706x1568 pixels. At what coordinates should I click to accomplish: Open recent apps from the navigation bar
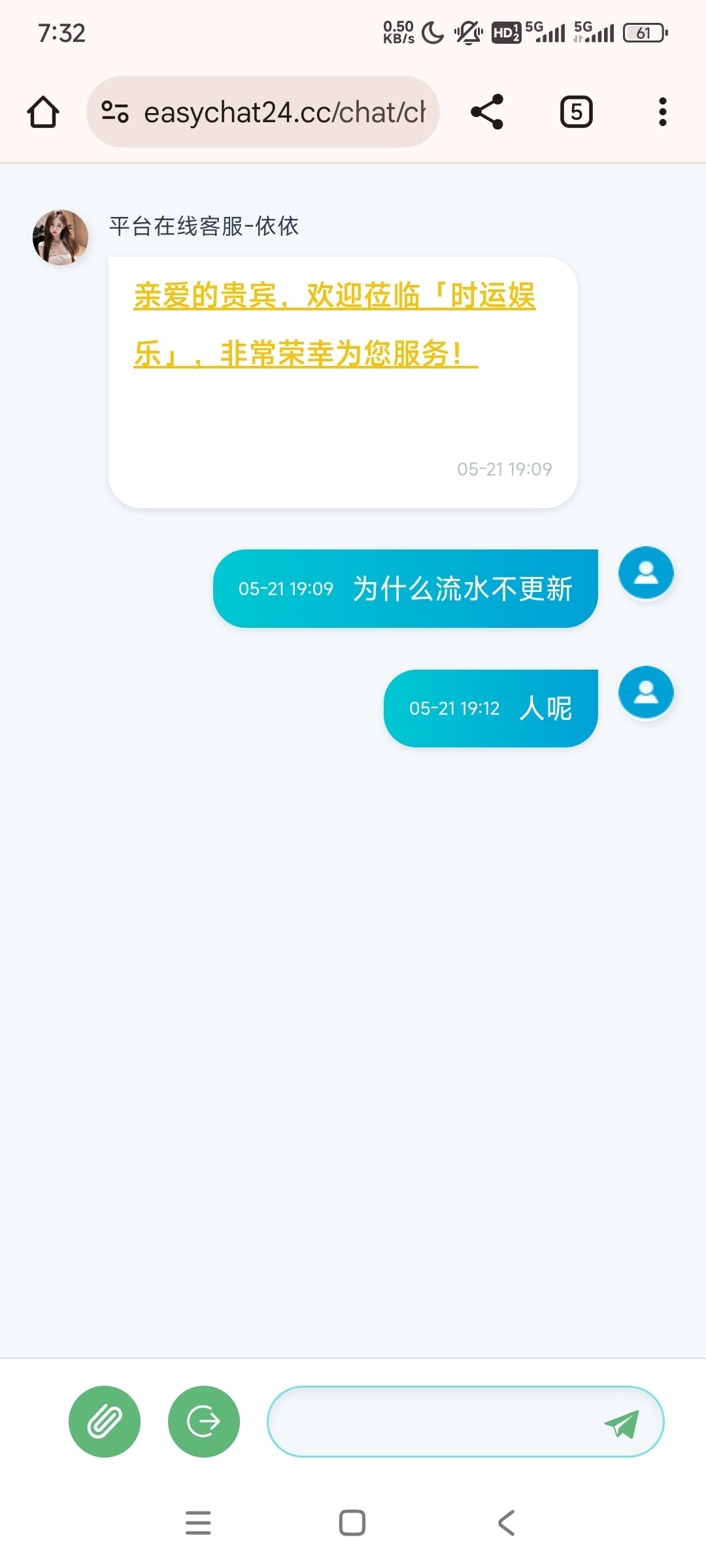pyautogui.click(x=198, y=1522)
